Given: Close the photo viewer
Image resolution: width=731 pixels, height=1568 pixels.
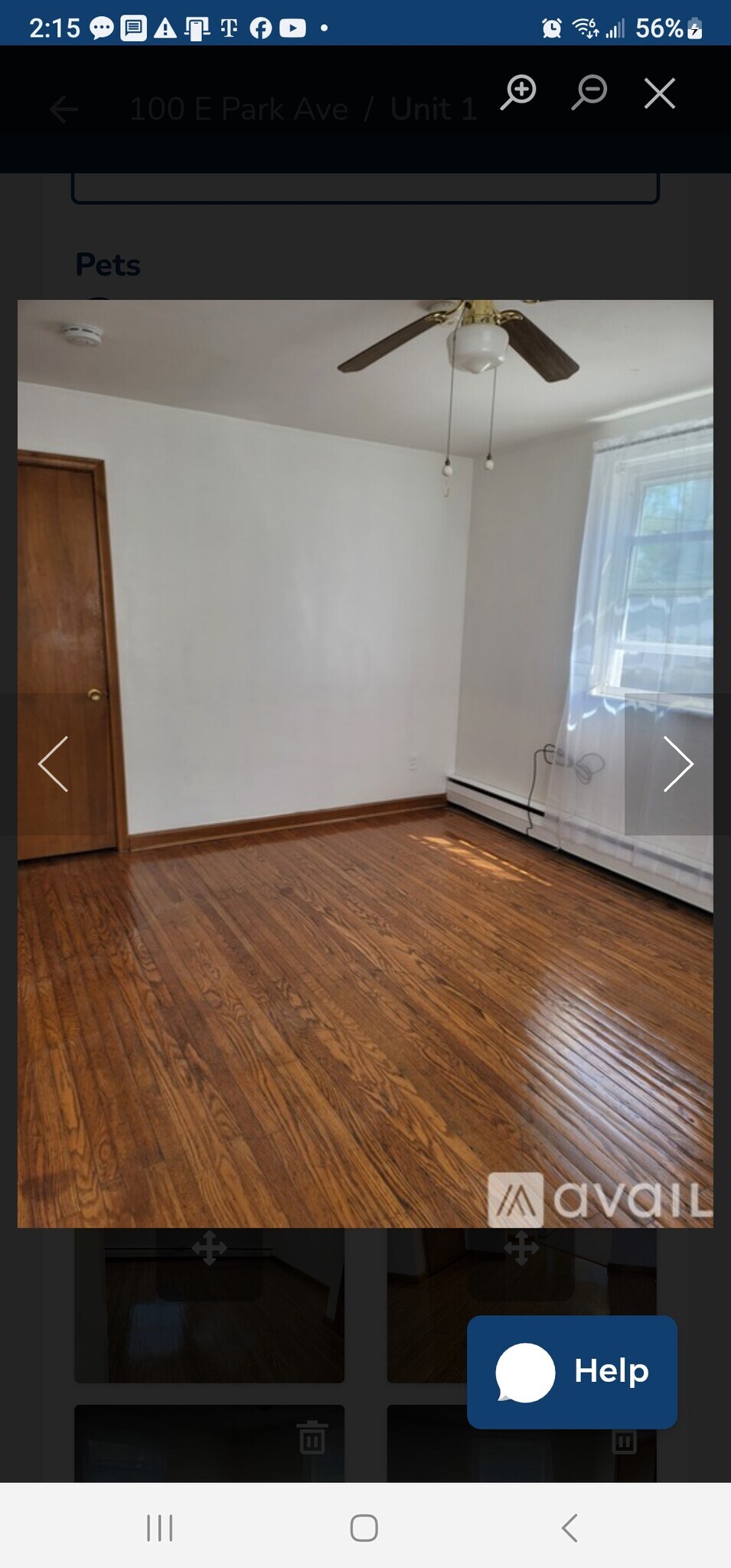Looking at the screenshot, I should pyautogui.click(x=659, y=93).
